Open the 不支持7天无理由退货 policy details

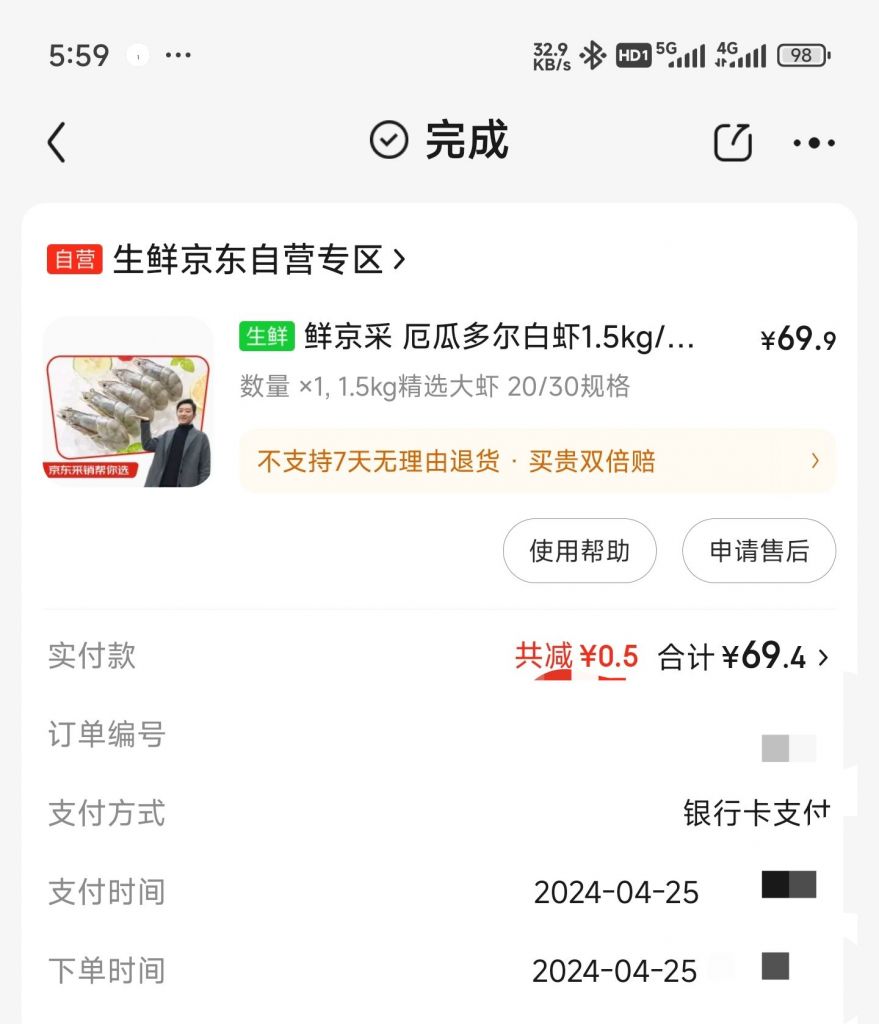point(537,461)
